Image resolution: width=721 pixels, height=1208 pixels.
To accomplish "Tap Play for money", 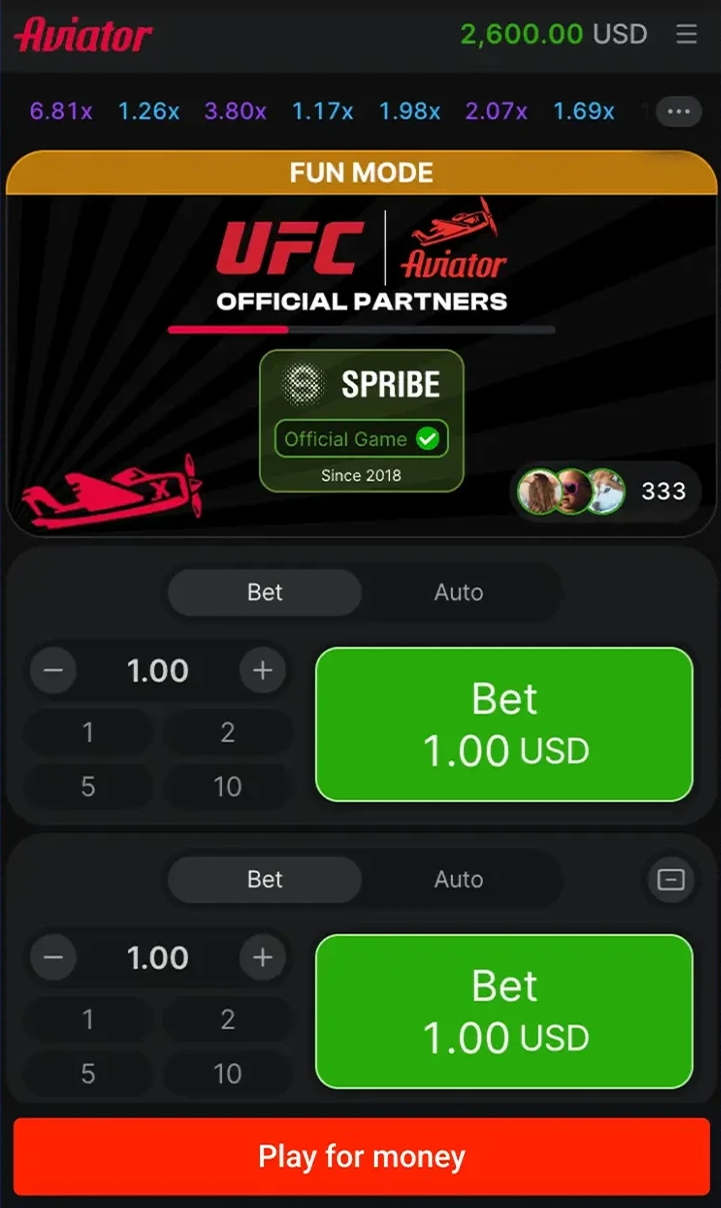I will coord(361,1157).
